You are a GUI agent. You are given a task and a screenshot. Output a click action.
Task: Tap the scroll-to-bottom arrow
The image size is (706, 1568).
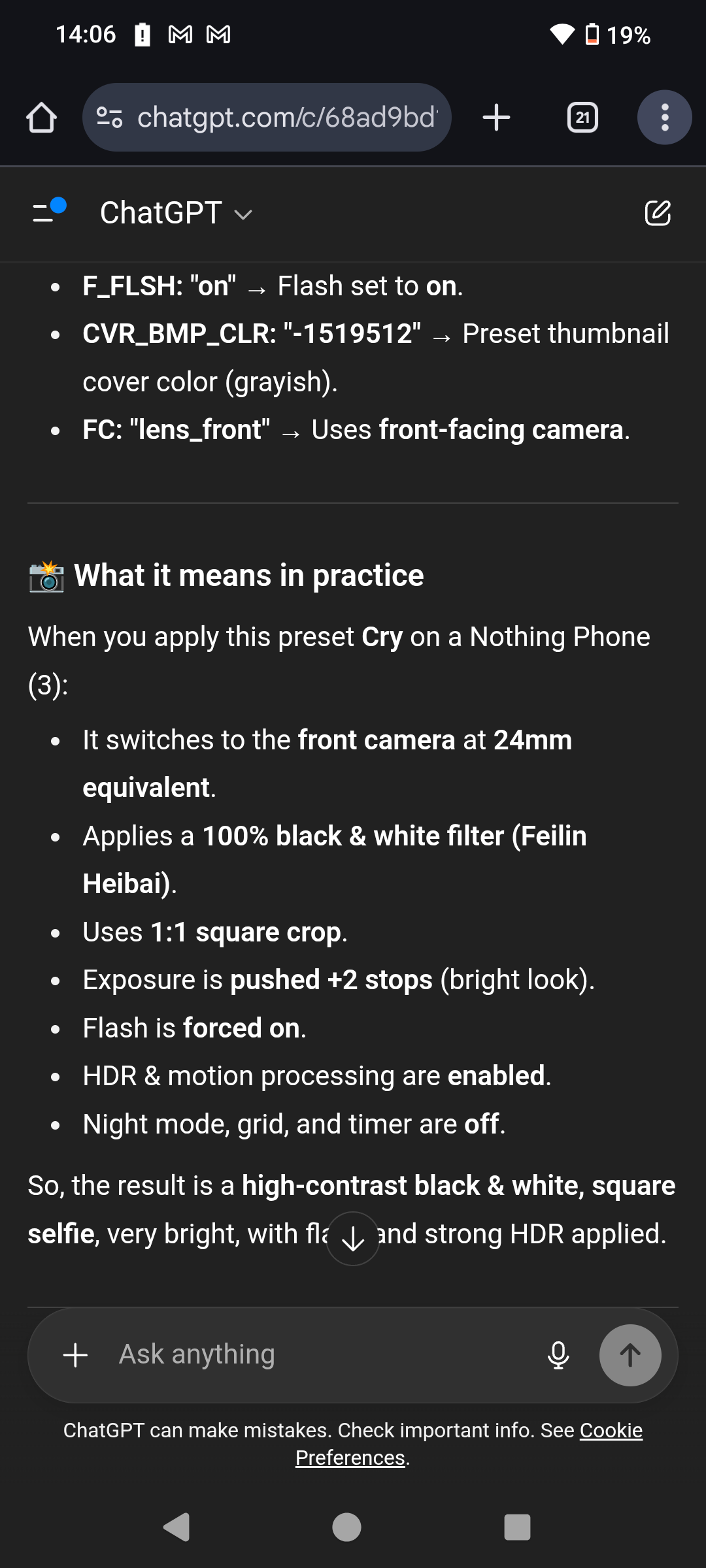tap(352, 1237)
